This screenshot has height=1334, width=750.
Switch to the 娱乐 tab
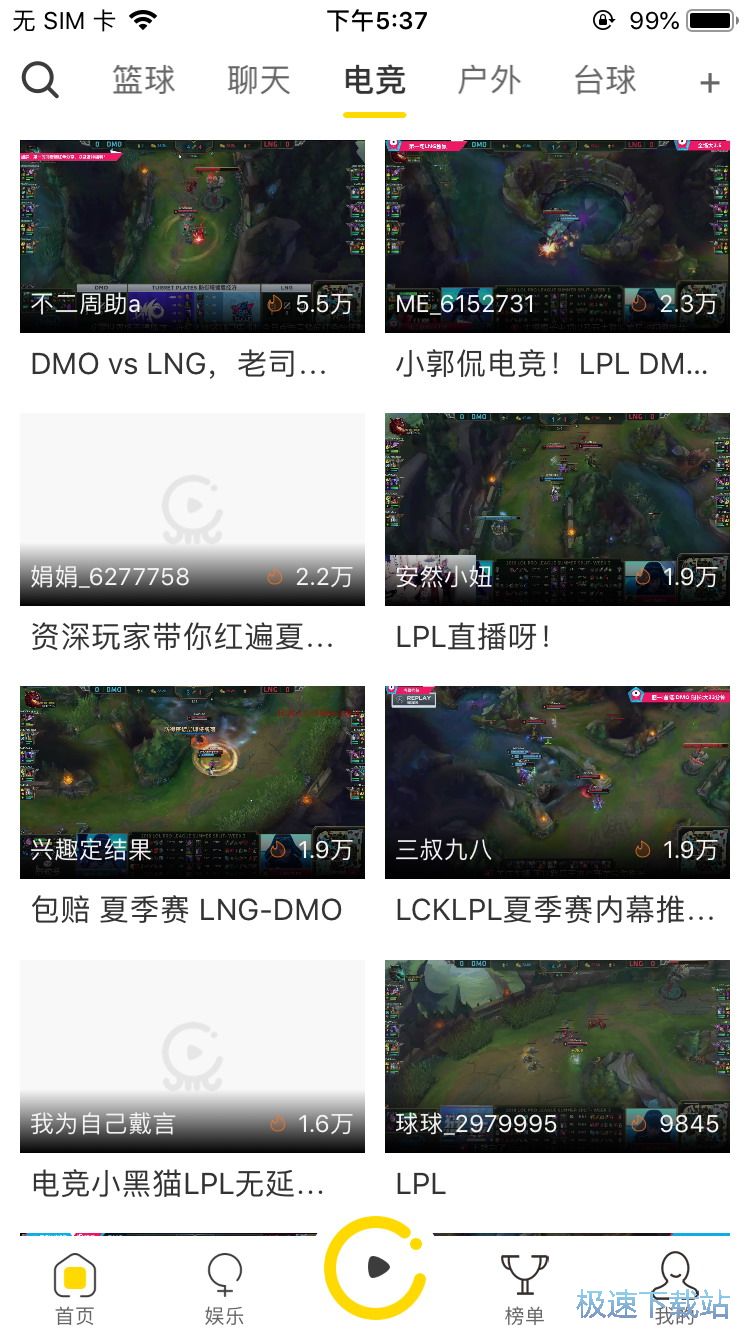(224, 1288)
